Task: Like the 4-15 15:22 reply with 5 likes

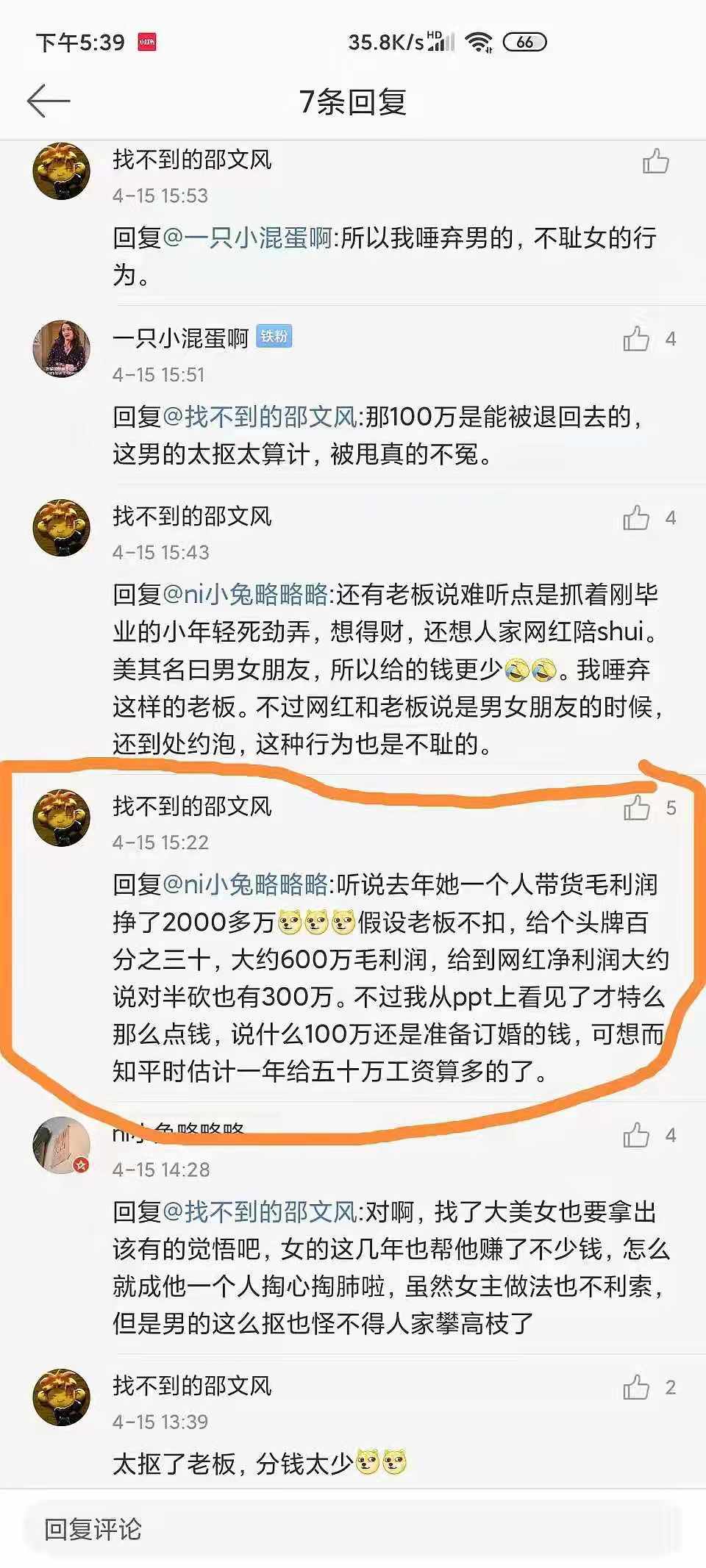Action: [x=637, y=808]
